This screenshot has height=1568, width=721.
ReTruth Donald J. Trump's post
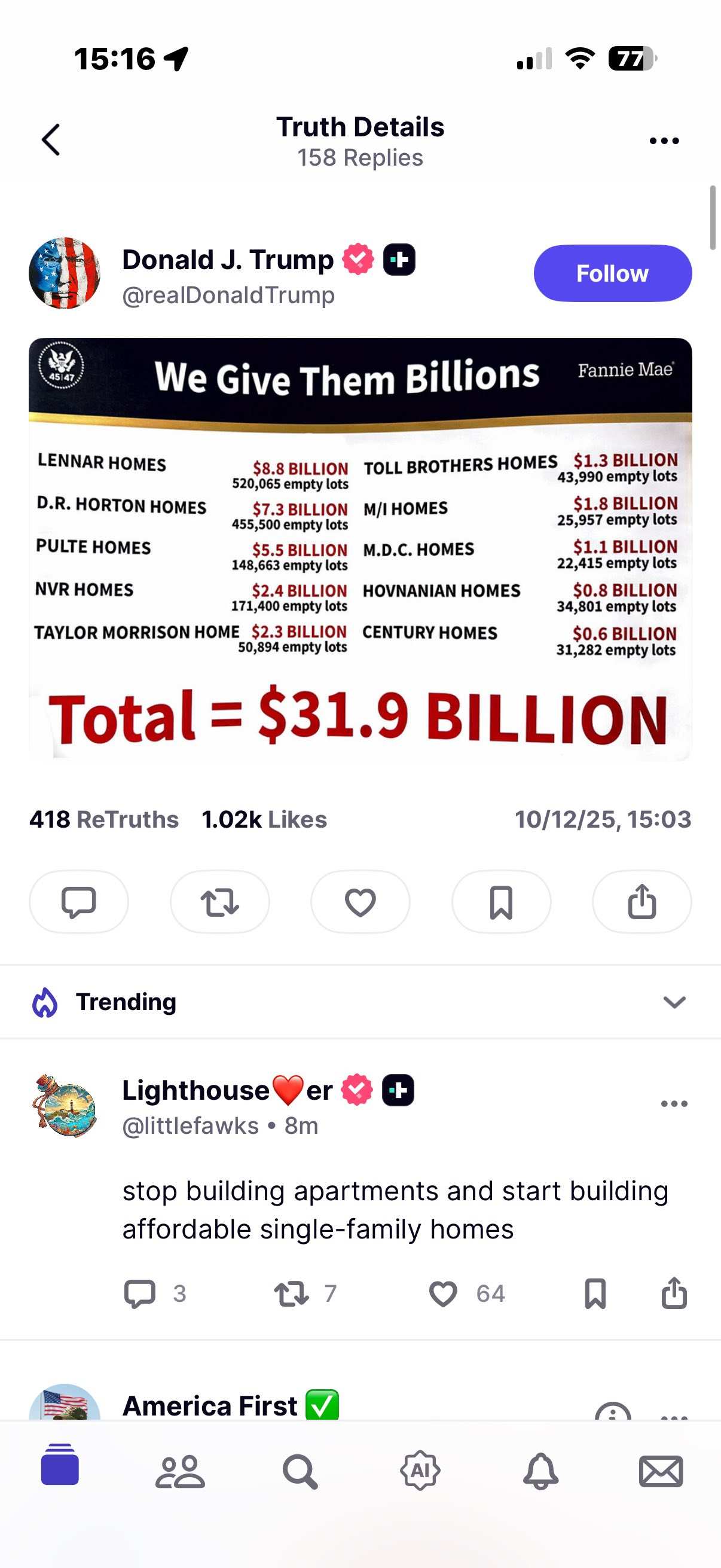tap(219, 901)
